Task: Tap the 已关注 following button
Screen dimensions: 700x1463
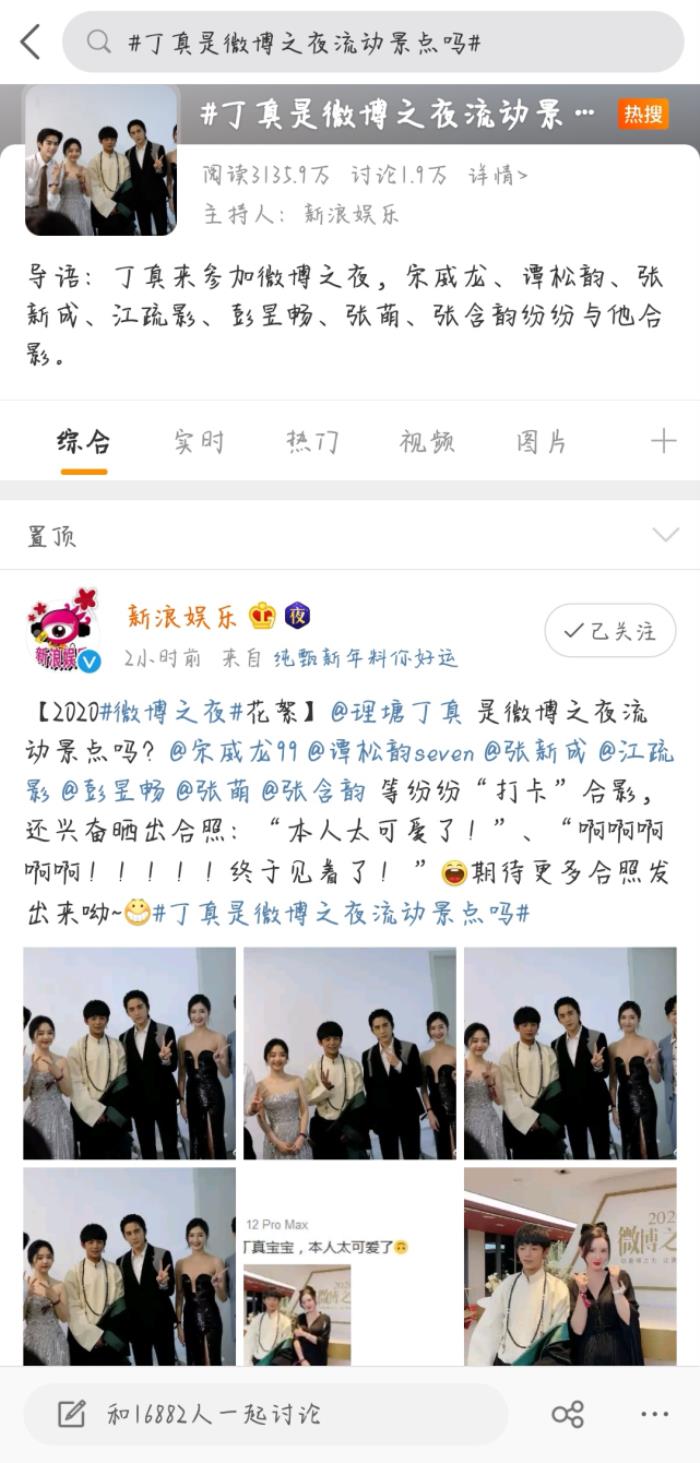Action: pyautogui.click(x=610, y=631)
